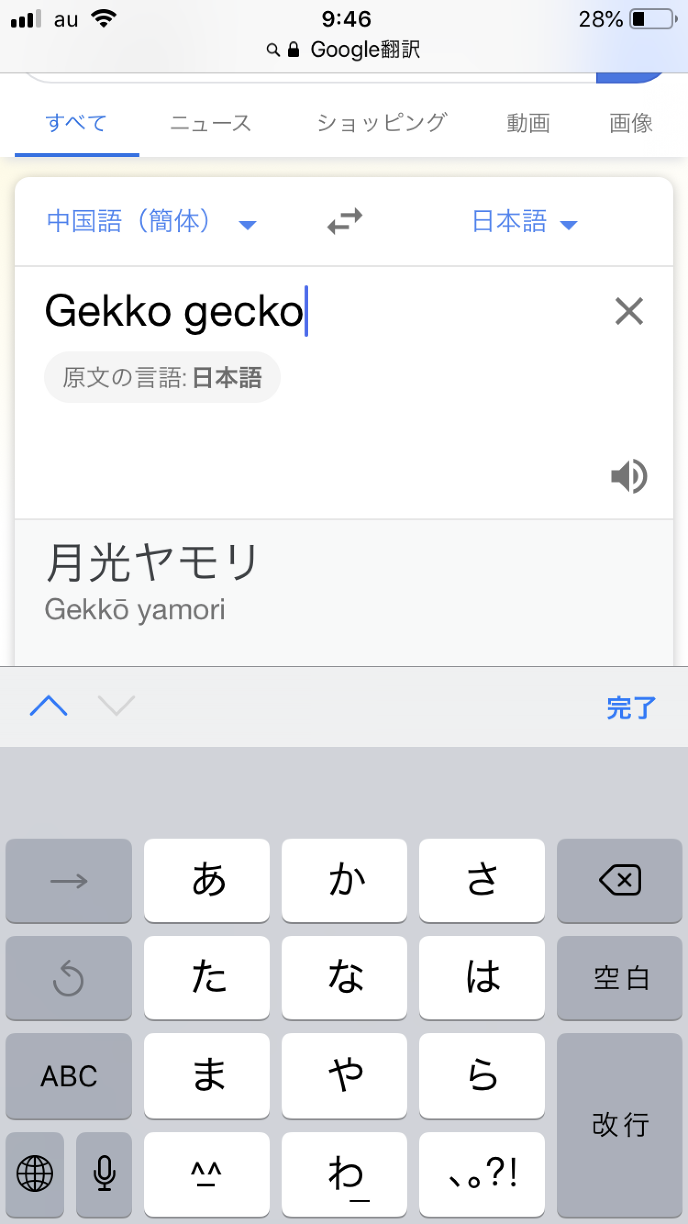Viewport: 688px width, 1224px height.
Task: Tap the backspace key on the keyboard
Action: click(x=619, y=881)
